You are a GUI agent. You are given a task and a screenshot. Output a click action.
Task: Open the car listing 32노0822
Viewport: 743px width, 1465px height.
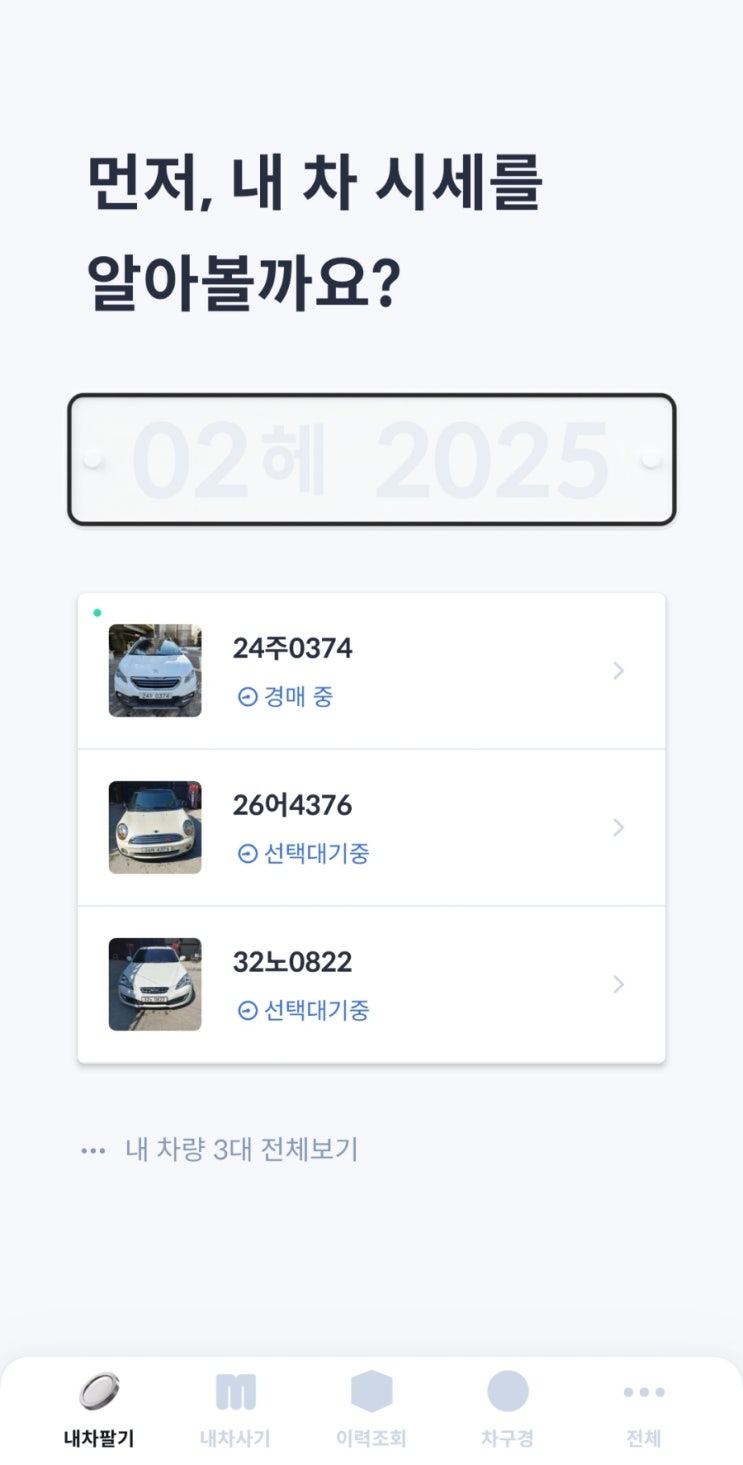coord(371,985)
